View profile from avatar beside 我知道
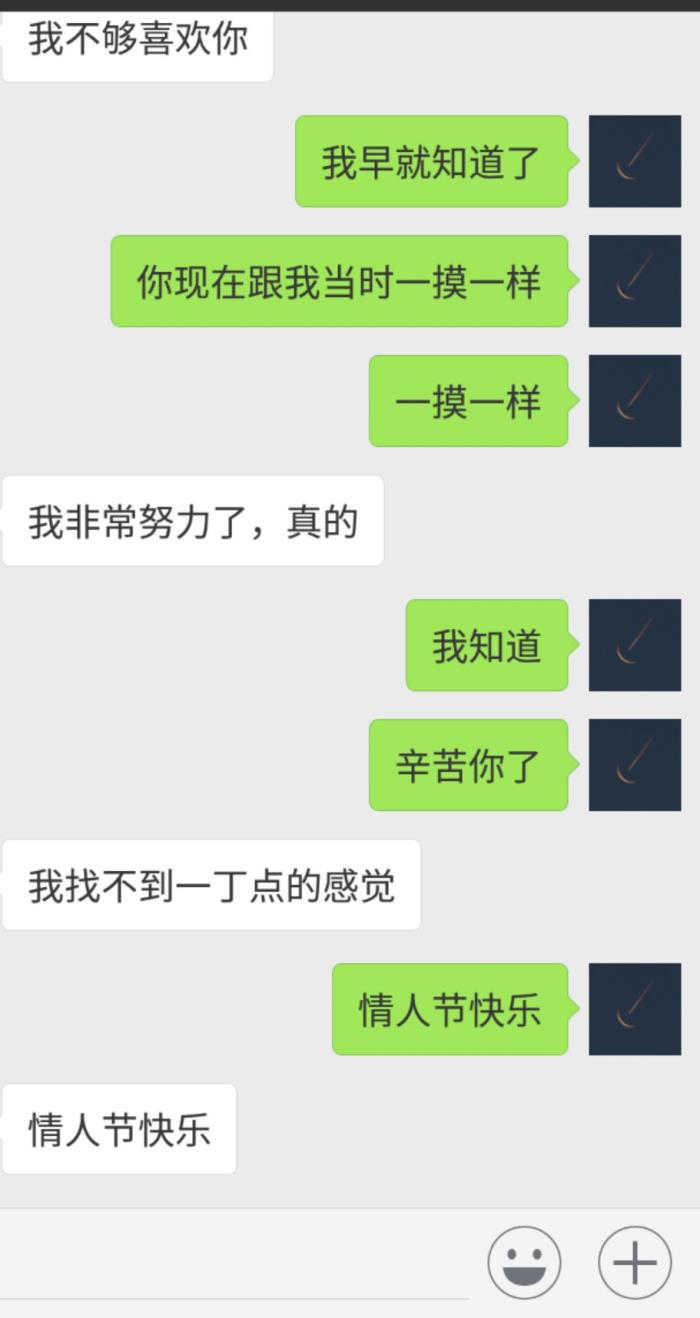This screenshot has height=1318, width=700. click(634, 645)
